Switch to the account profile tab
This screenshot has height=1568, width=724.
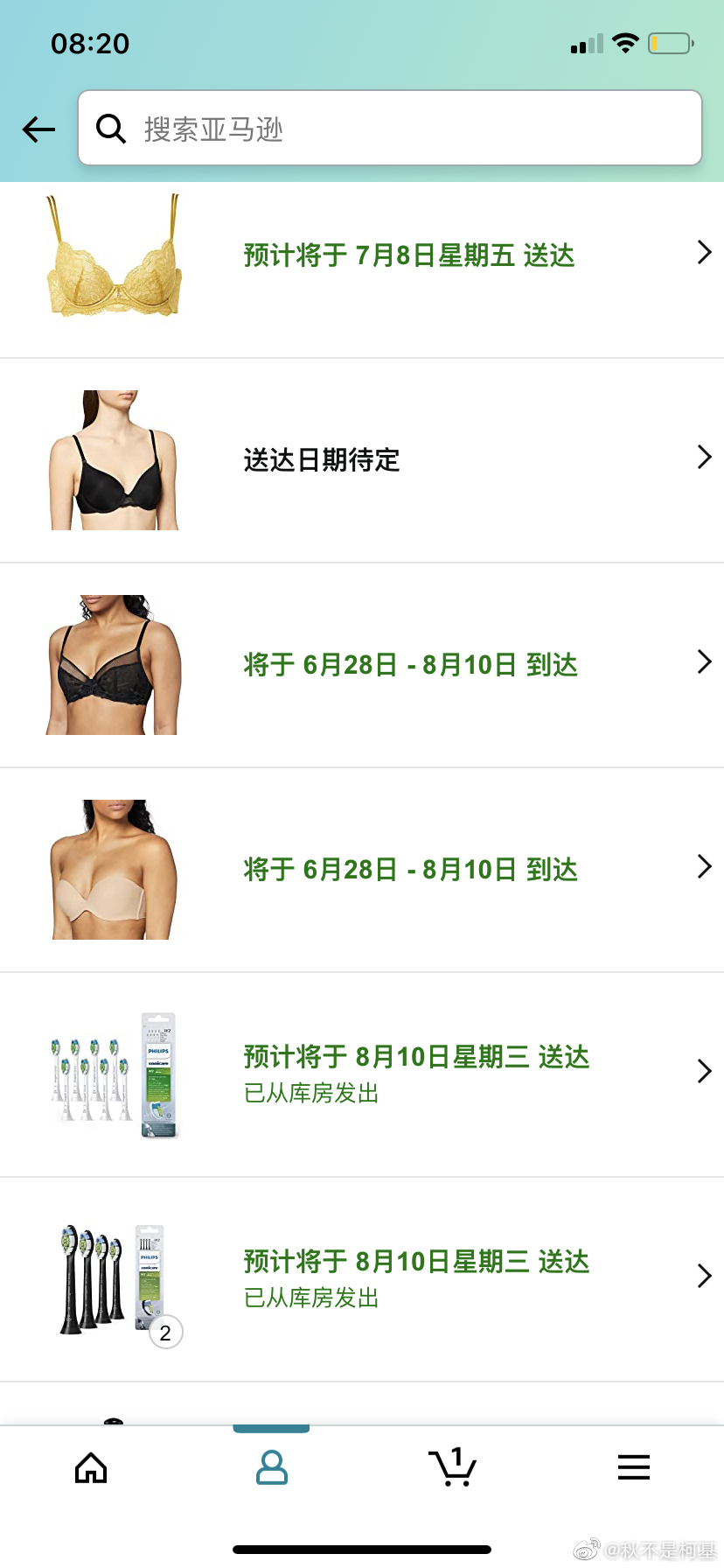pos(272,1467)
